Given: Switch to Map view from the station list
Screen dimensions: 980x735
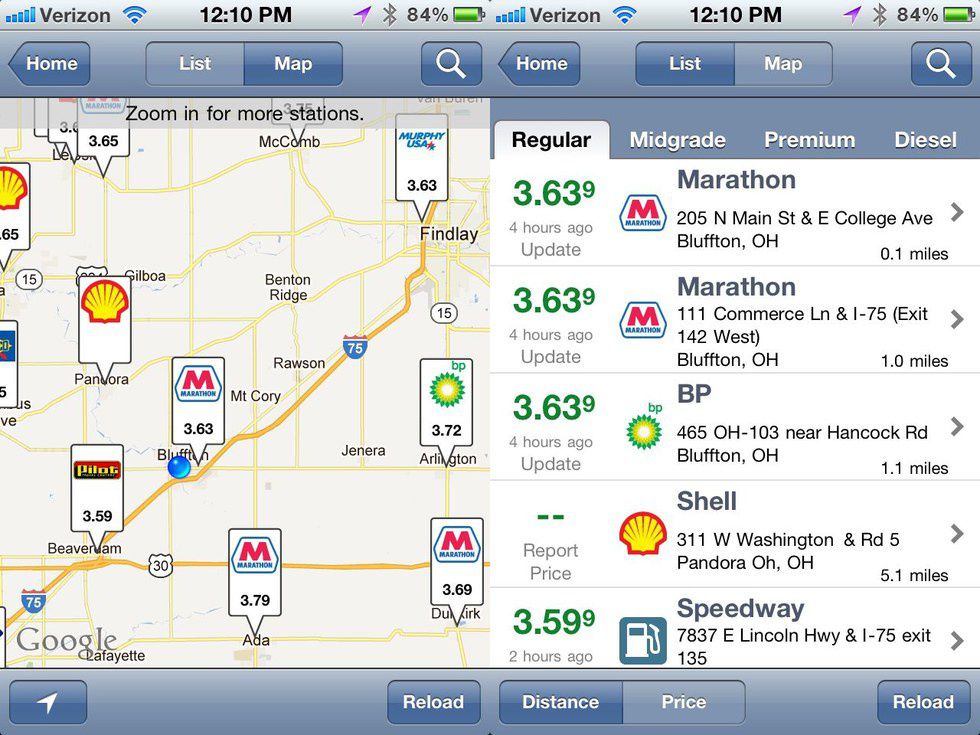Looking at the screenshot, I should point(782,64).
